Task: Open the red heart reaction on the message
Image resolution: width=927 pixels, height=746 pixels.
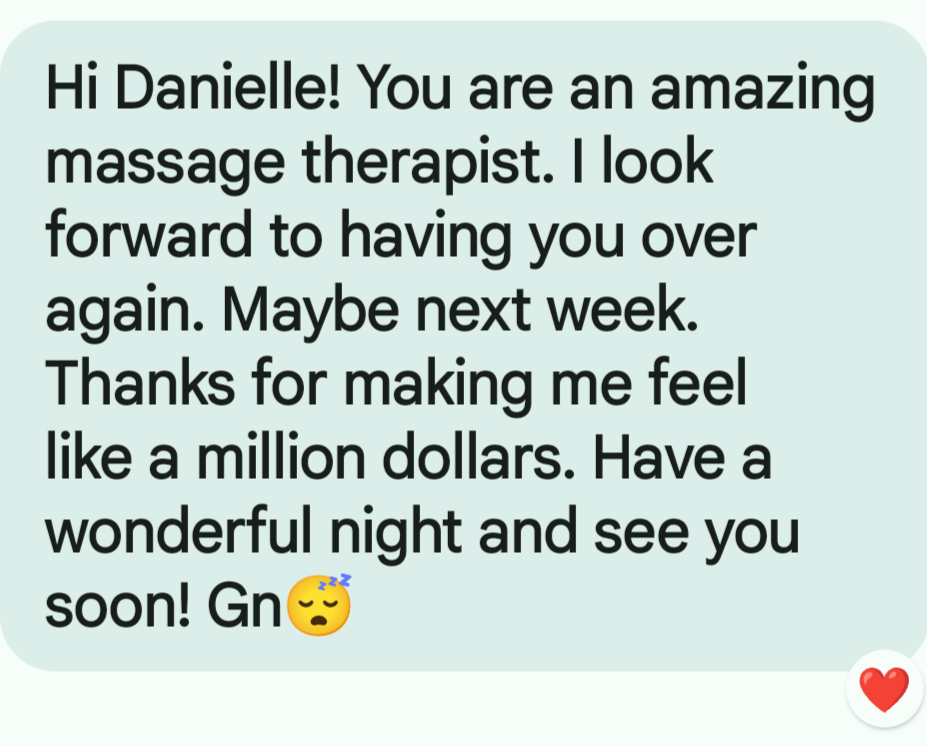Action: pos(884,690)
